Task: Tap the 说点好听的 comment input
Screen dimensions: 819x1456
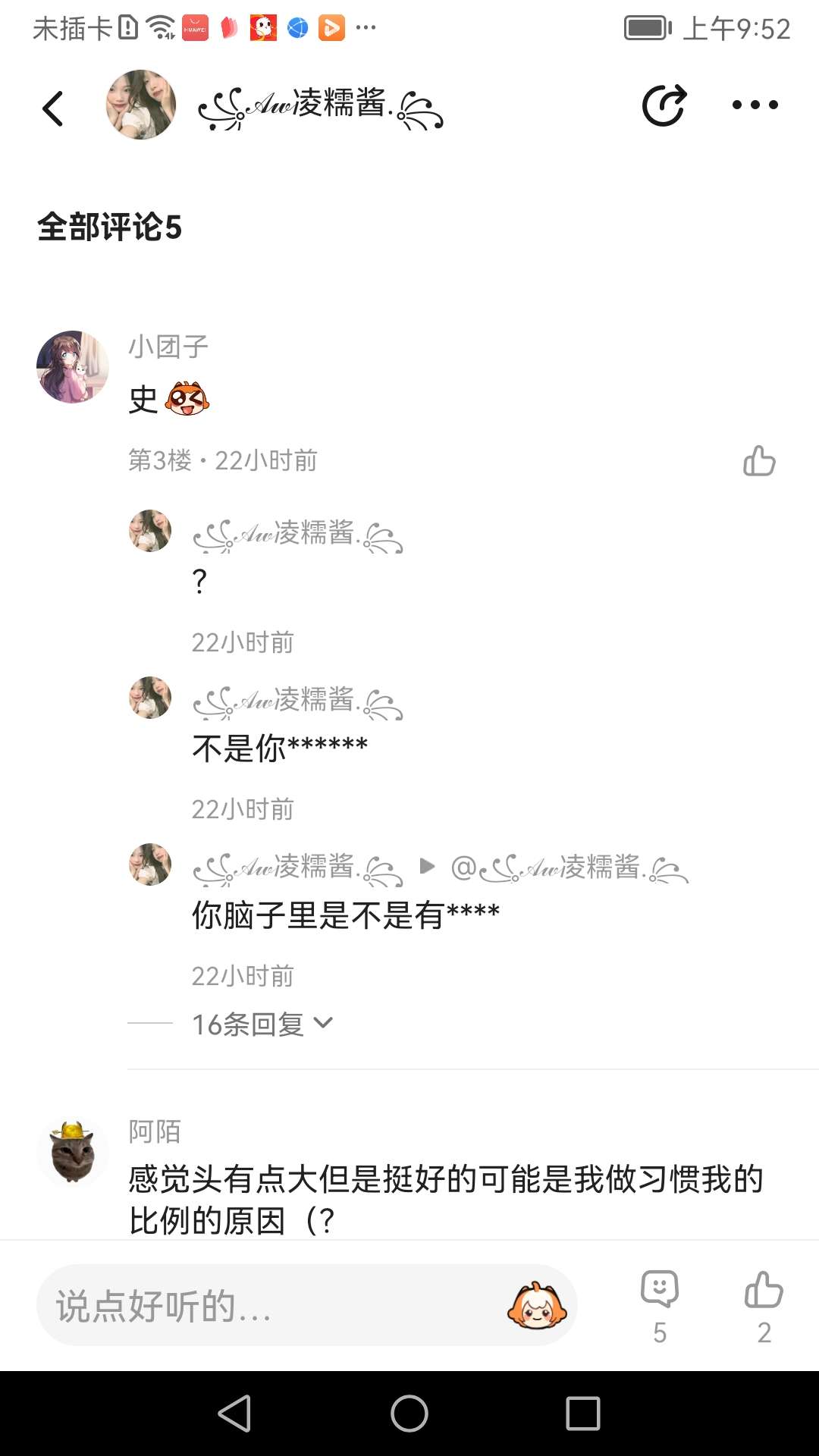Action: [x=273, y=1306]
